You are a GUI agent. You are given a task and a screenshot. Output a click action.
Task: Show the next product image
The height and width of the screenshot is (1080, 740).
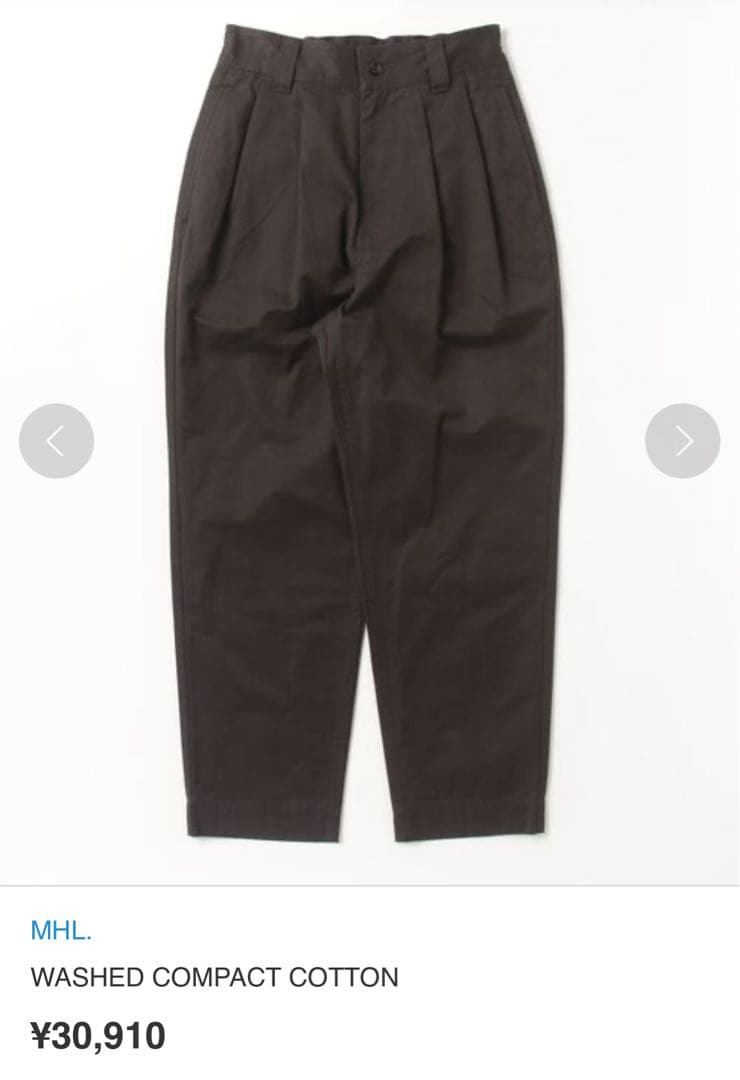pyautogui.click(x=683, y=441)
